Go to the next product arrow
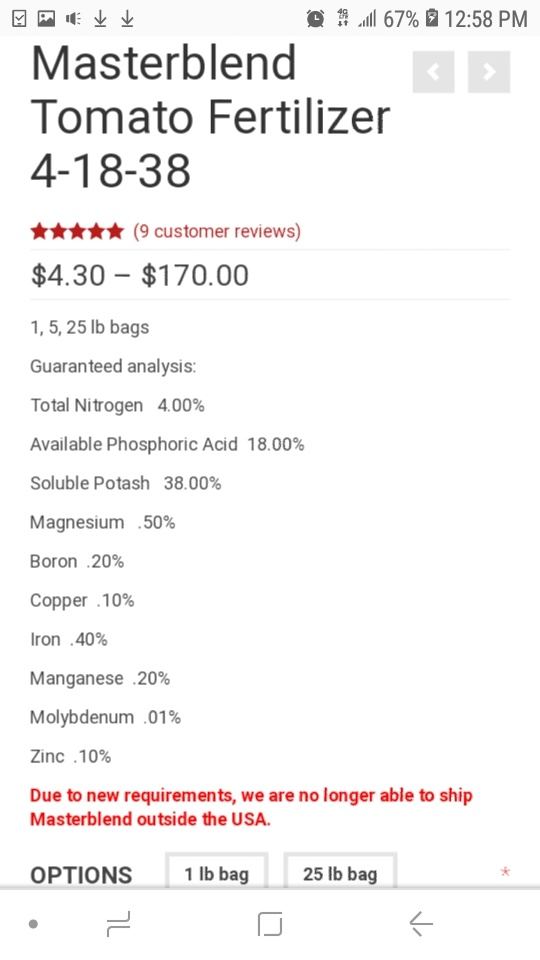Screen dimensions: 540x960 click(489, 72)
